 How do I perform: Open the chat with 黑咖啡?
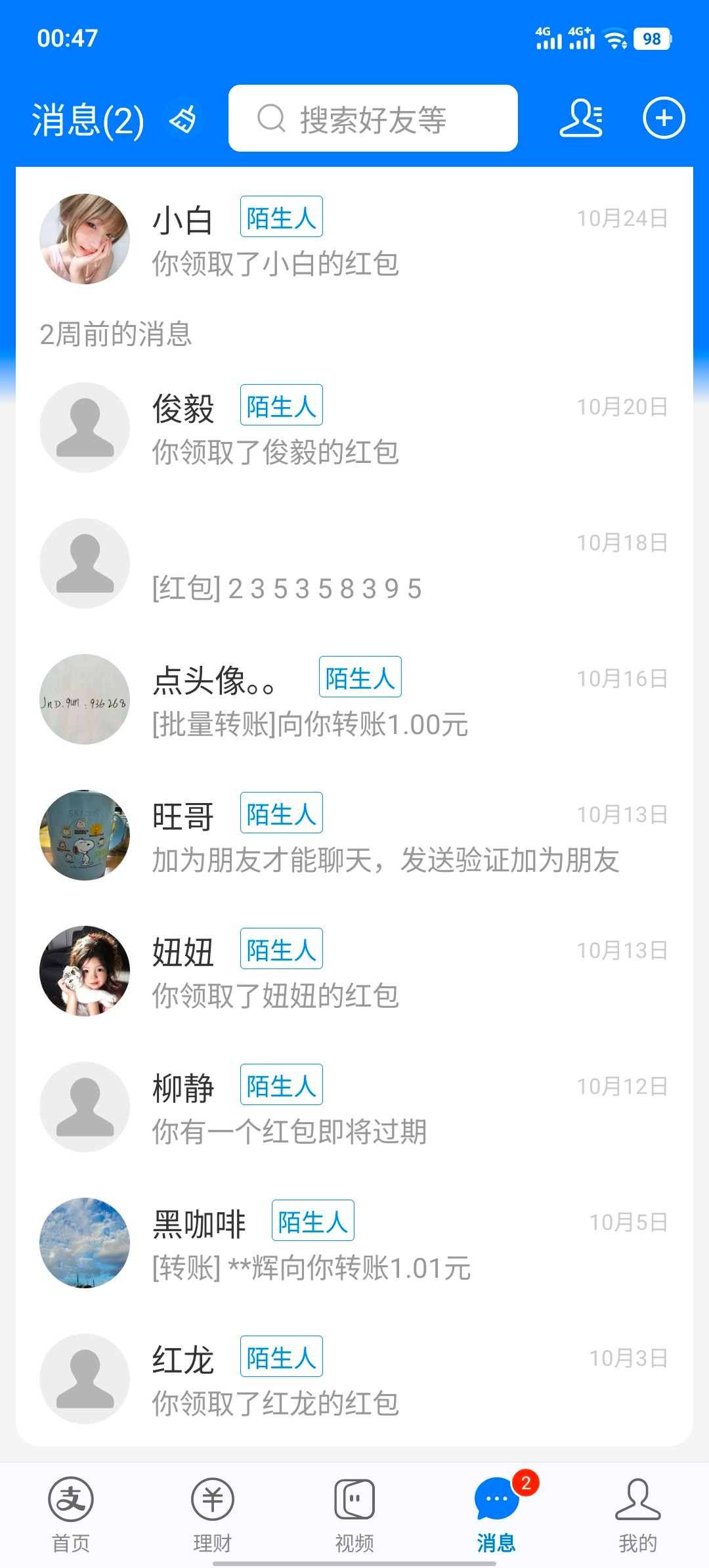354,1244
